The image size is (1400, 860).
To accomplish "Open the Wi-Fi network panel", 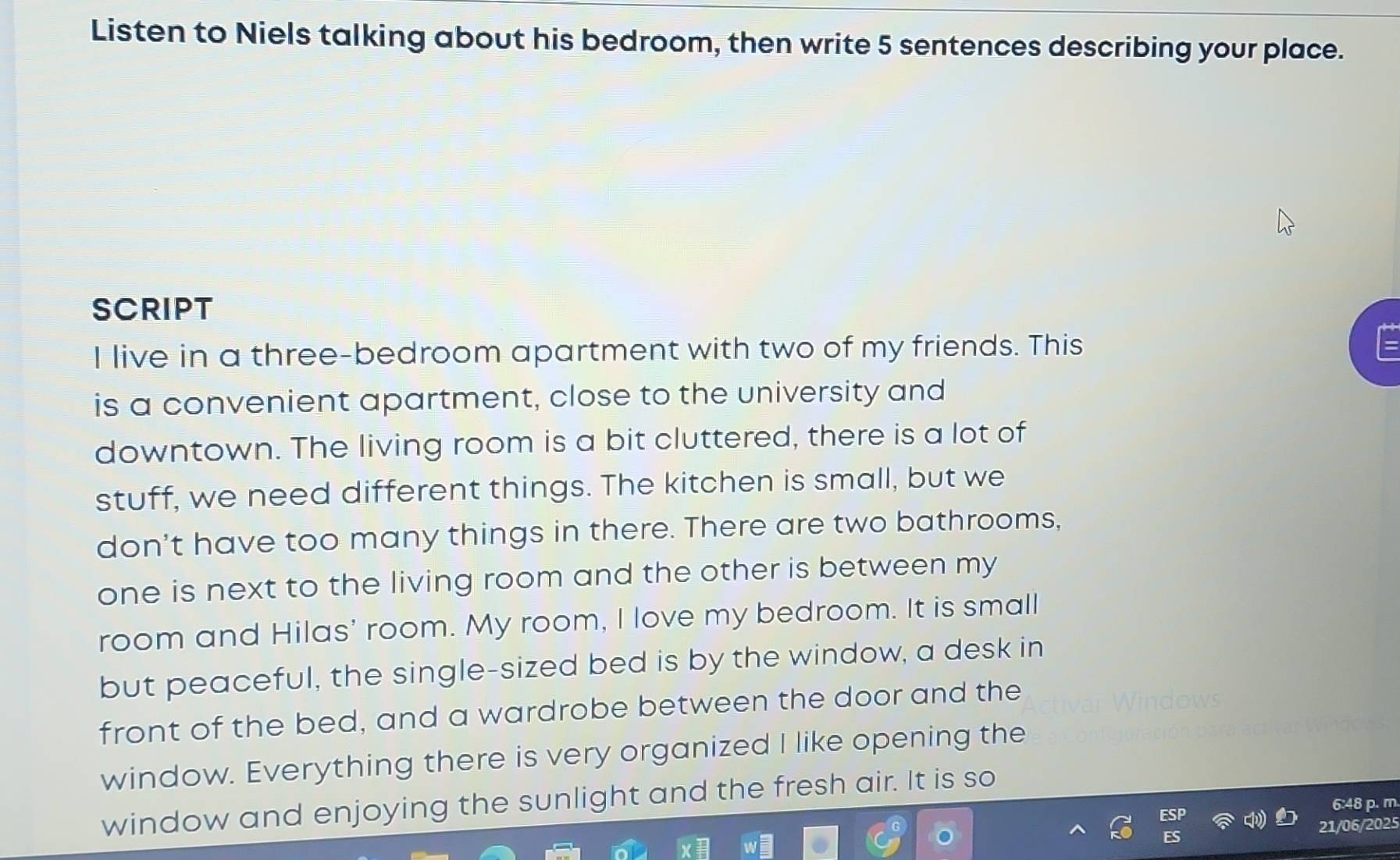I will [1222, 820].
